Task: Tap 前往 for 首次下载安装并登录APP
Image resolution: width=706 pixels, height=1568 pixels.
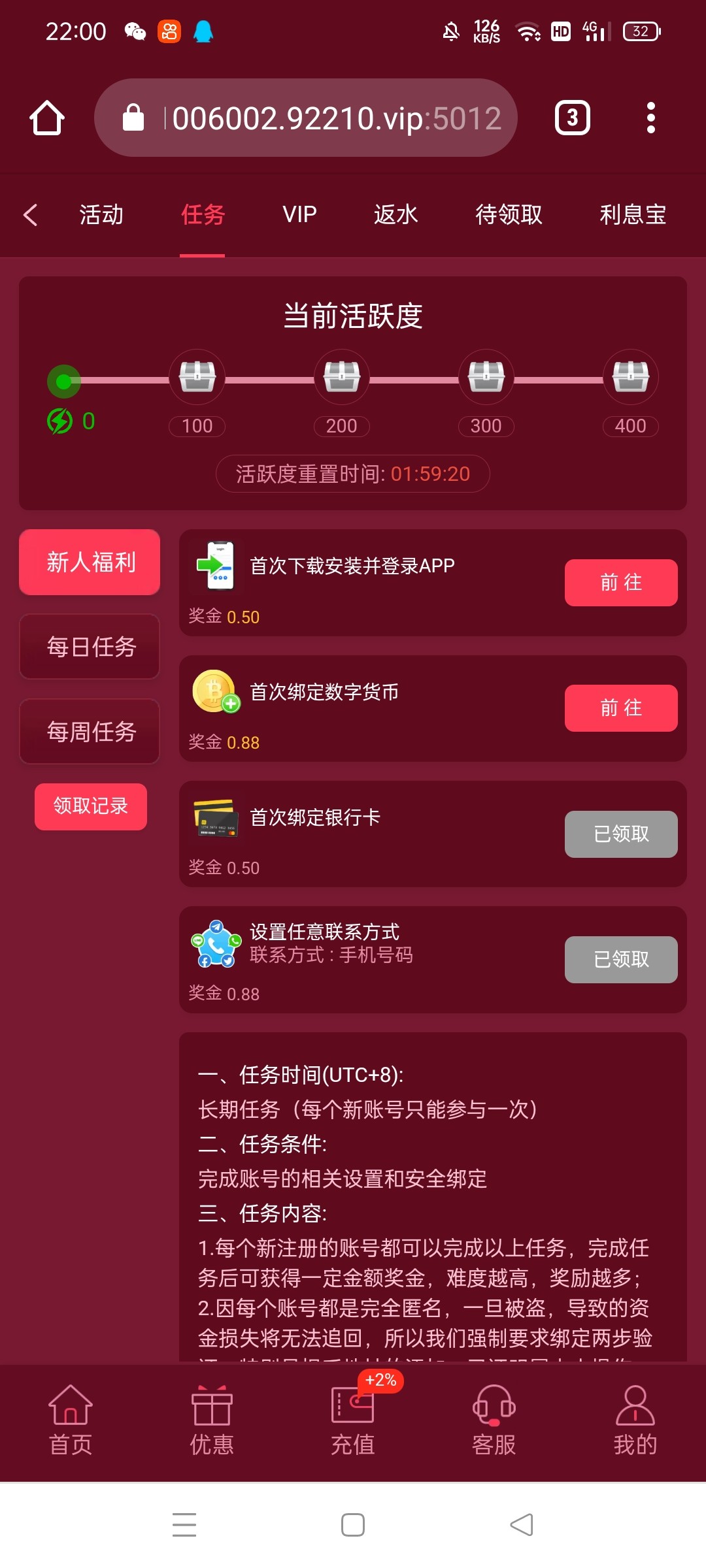Action: pyautogui.click(x=621, y=583)
